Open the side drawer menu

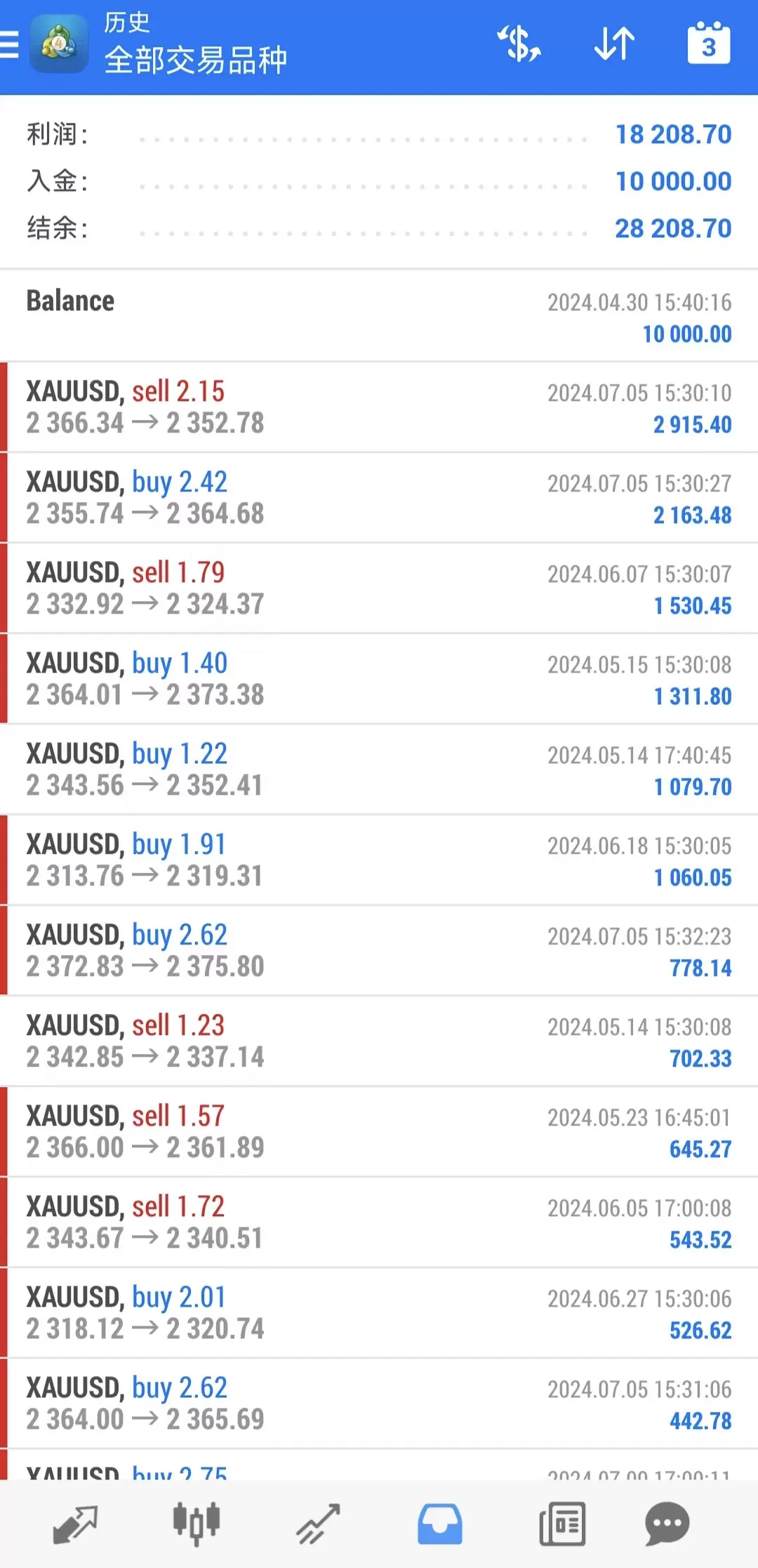point(10,45)
